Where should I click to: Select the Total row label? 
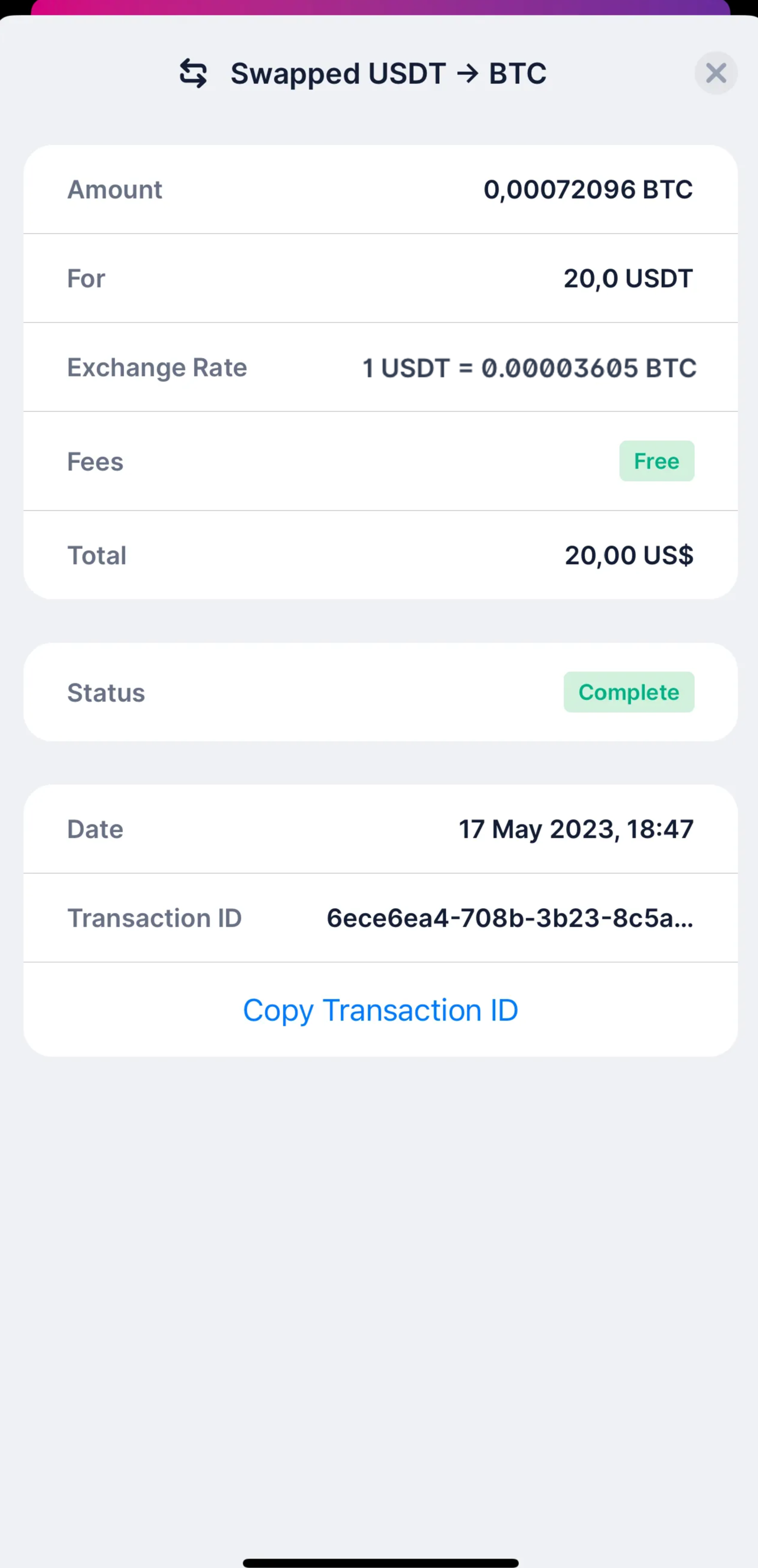point(97,555)
